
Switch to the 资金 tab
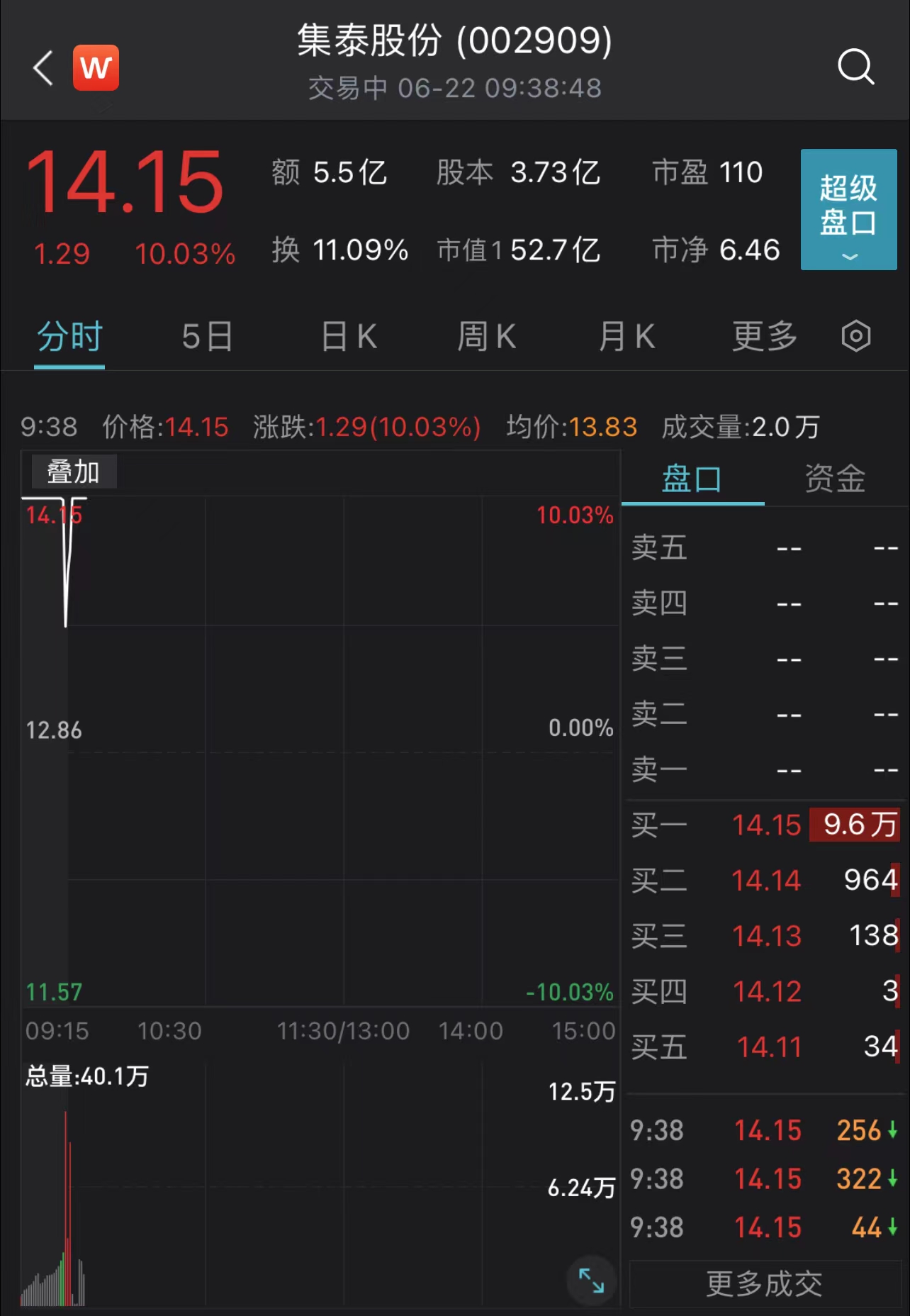click(835, 479)
